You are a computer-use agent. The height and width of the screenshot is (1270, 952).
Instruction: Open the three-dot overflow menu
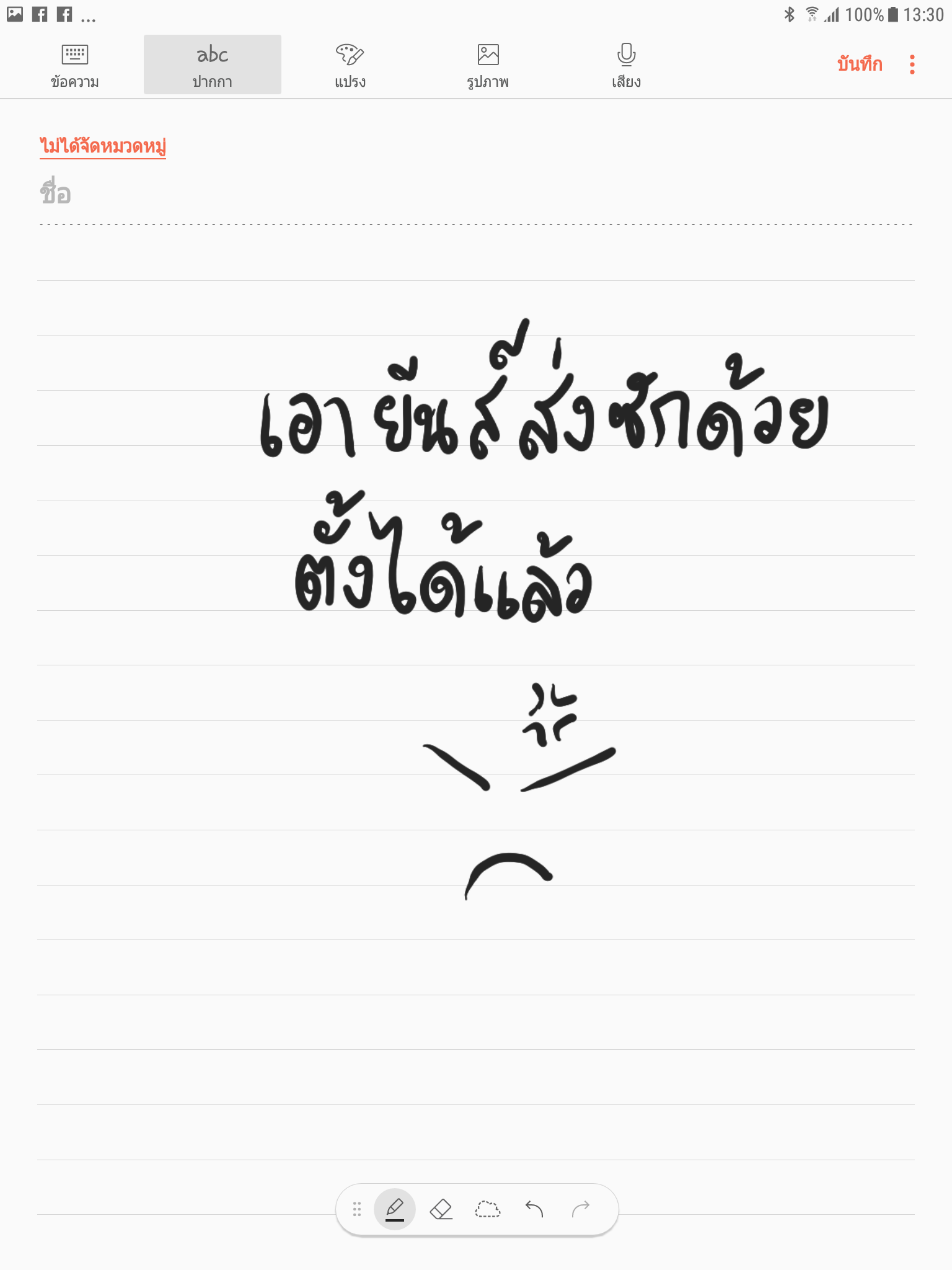point(912,64)
